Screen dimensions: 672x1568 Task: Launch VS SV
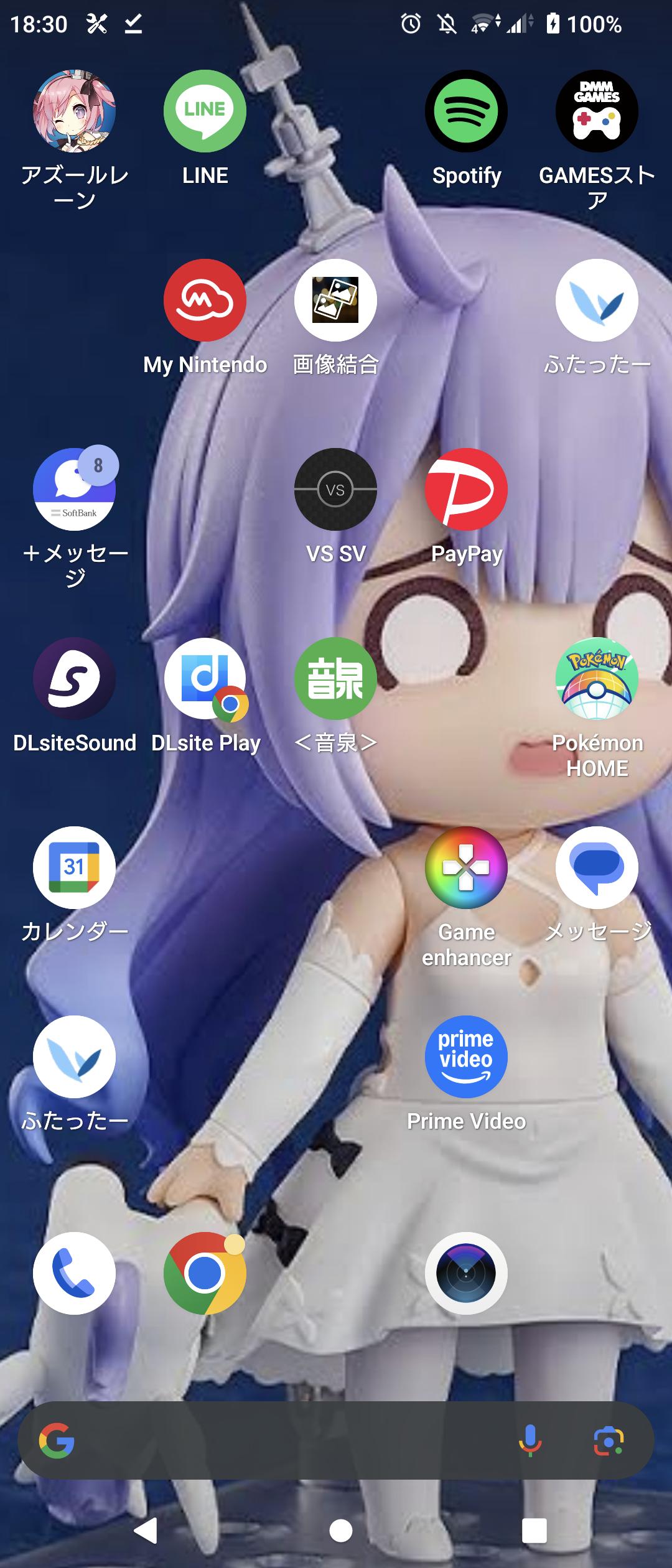[335, 490]
